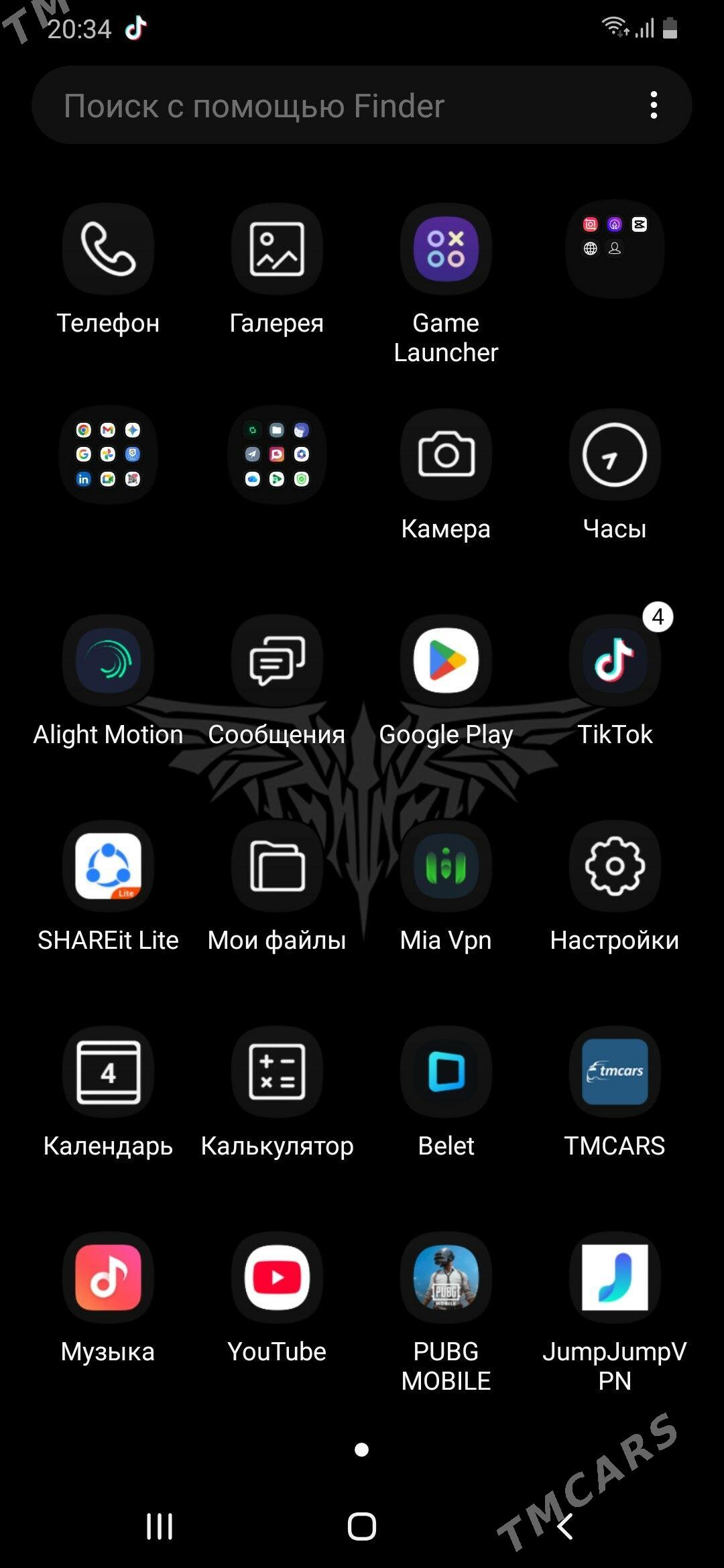Open the Часы clock app
Viewport: 724px width, 1568px height.
click(x=615, y=455)
